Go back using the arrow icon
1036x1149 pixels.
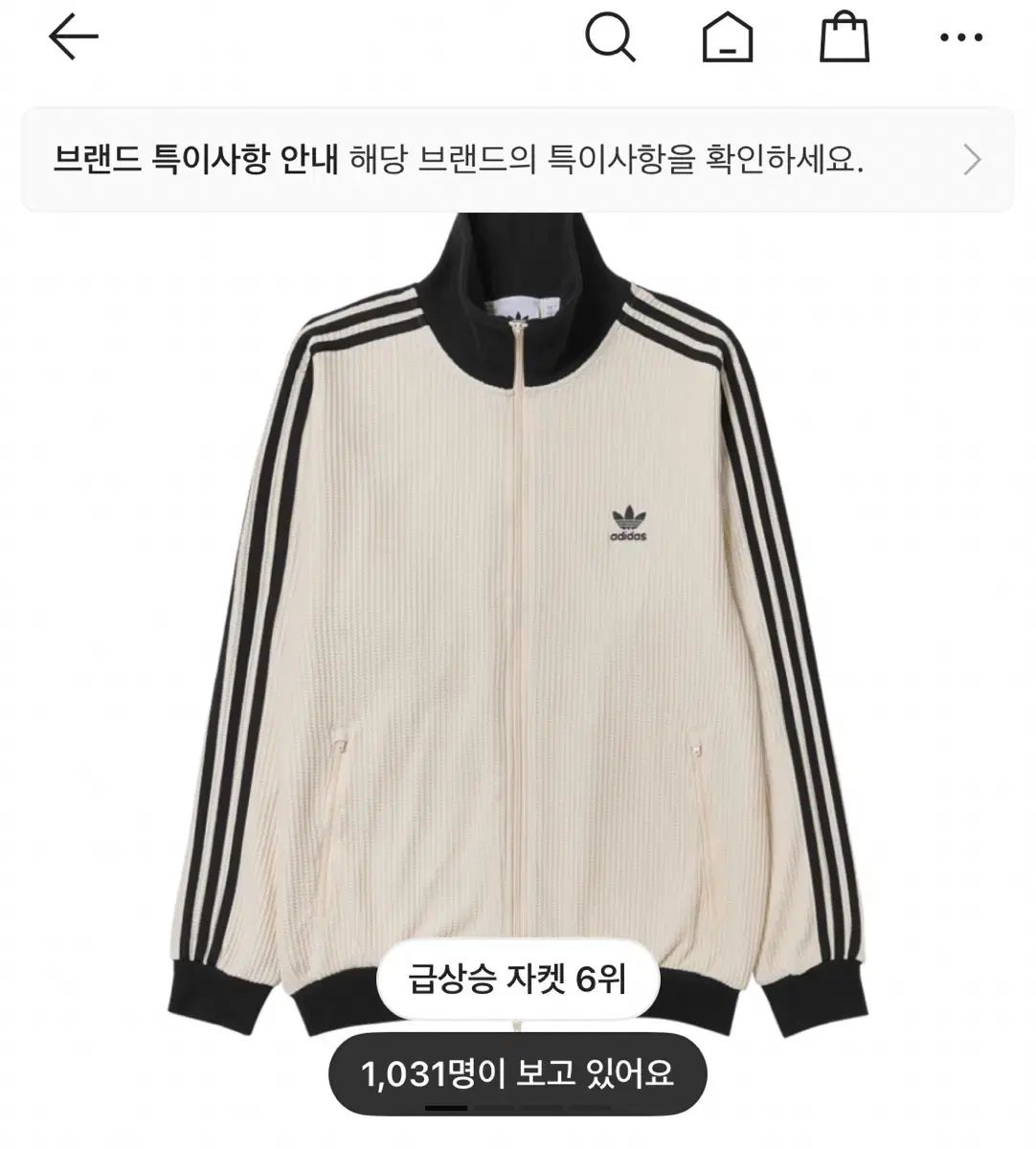point(74,38)
